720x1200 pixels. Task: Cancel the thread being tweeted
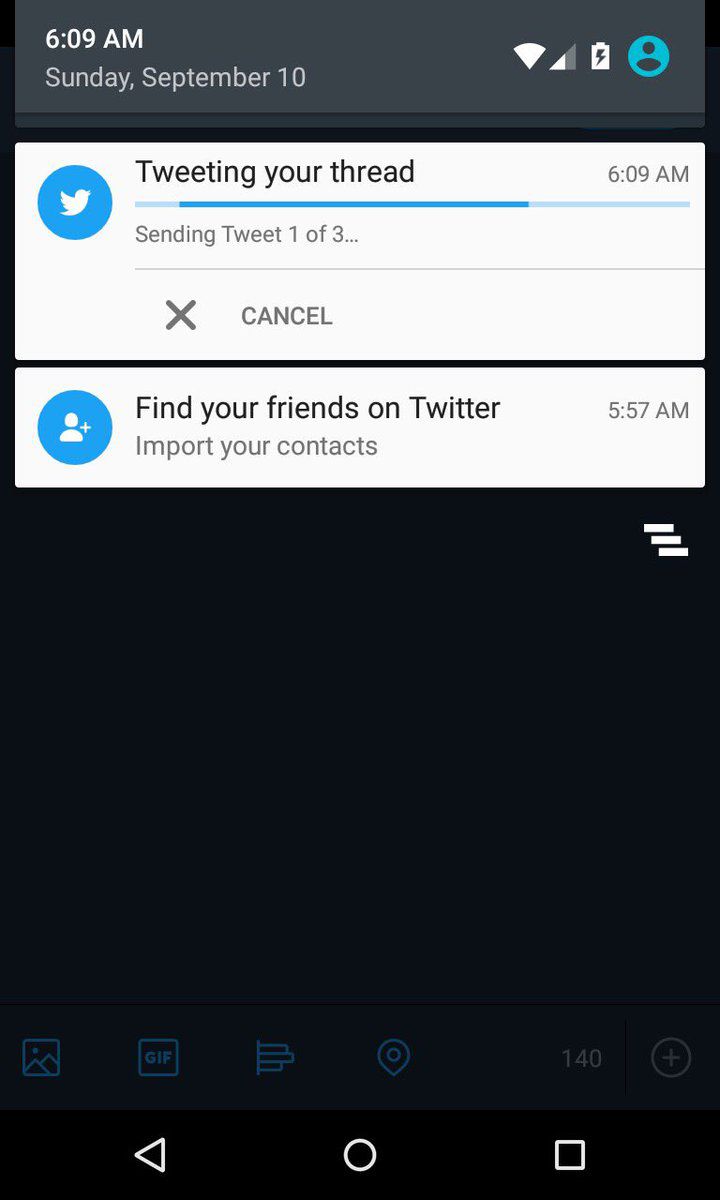click(x=250, y=316)
